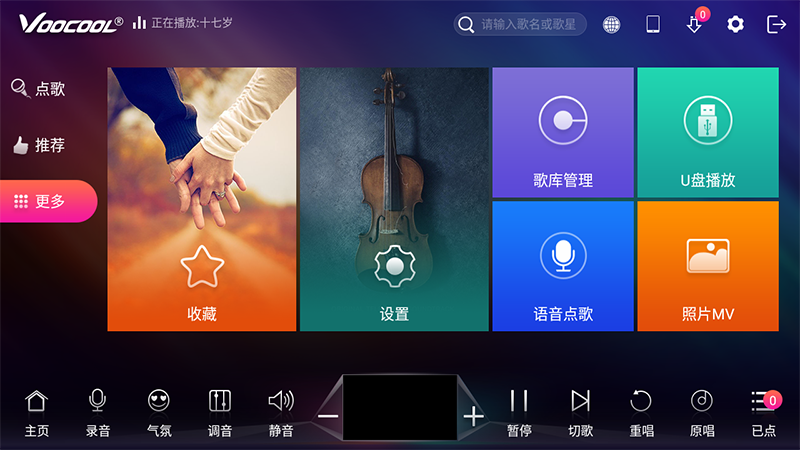Image resolution: width=800 pixels, height=450 pixels.
Task: Toggle 静音 mute
Action: 281,412
